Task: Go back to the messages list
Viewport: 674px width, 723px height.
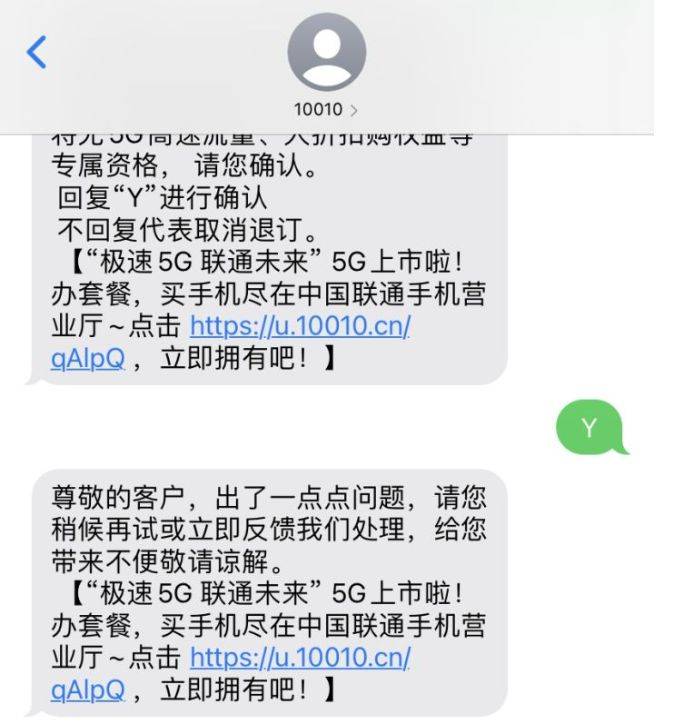Action: point(37,51)
